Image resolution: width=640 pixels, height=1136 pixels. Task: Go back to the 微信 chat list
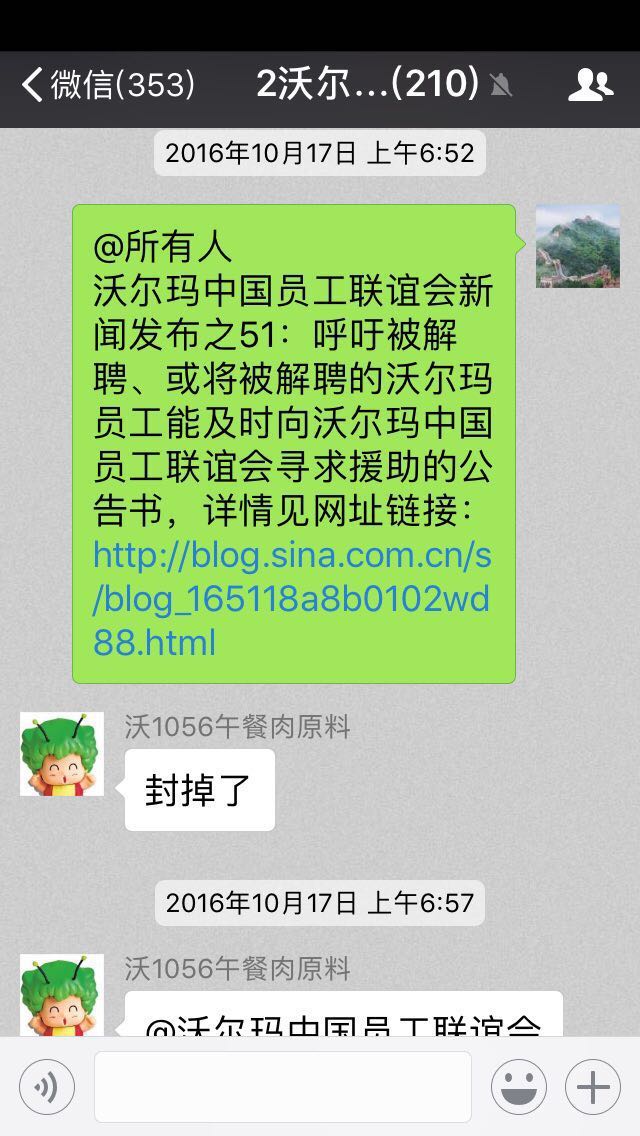click(107, 85)
